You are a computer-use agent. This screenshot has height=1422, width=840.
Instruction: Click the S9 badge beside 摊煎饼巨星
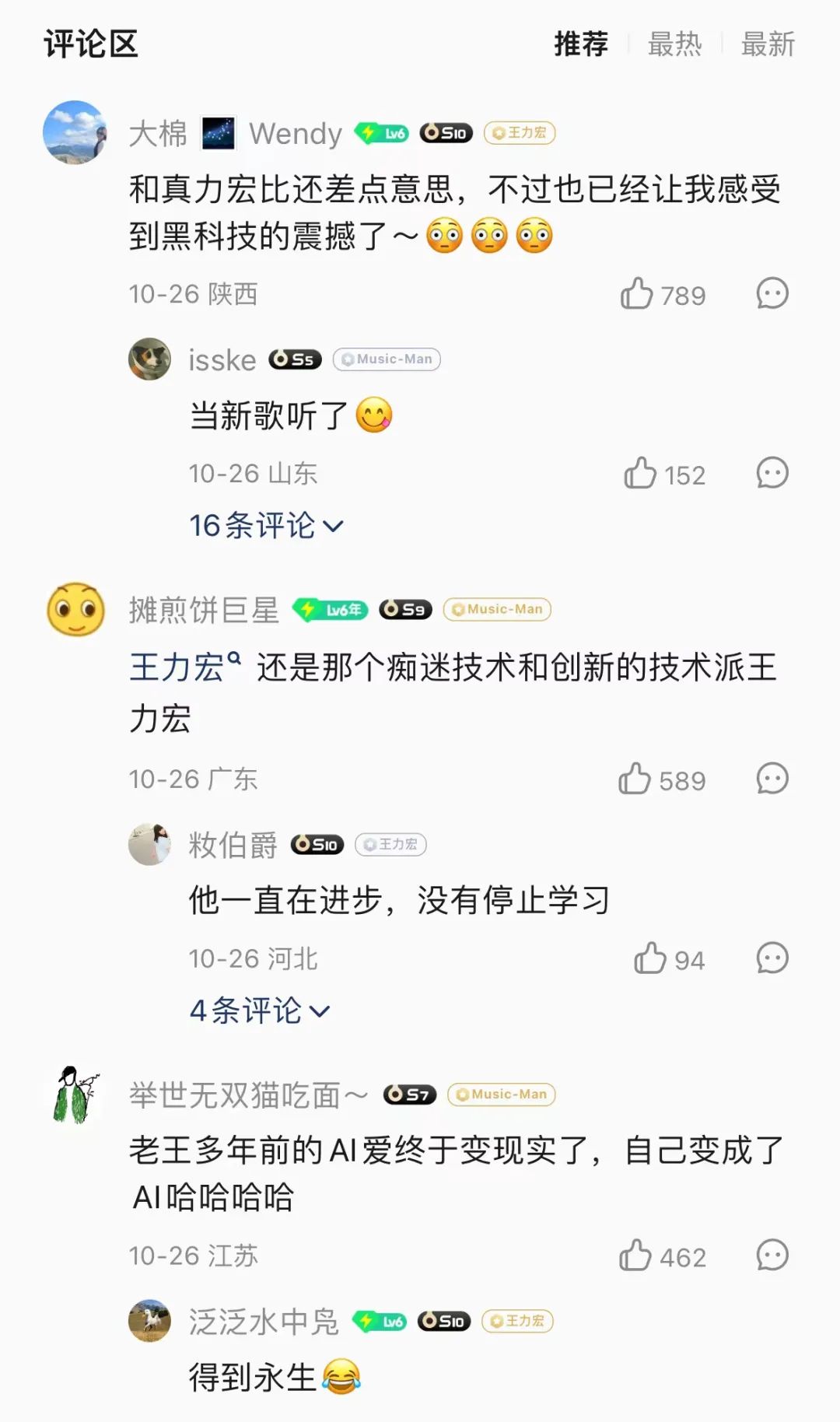tap(406, 610)
